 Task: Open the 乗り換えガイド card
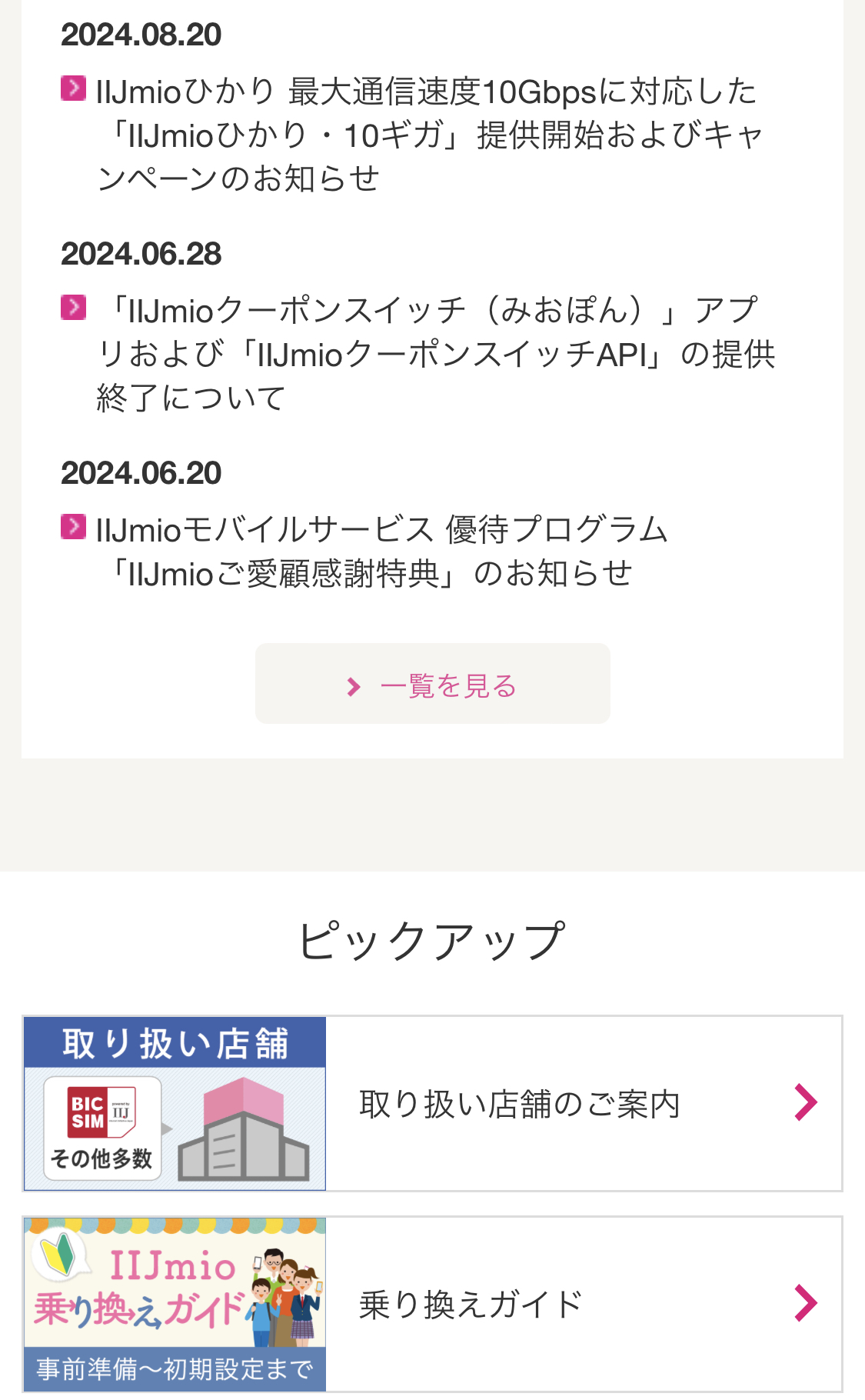tap(432, 1305)
